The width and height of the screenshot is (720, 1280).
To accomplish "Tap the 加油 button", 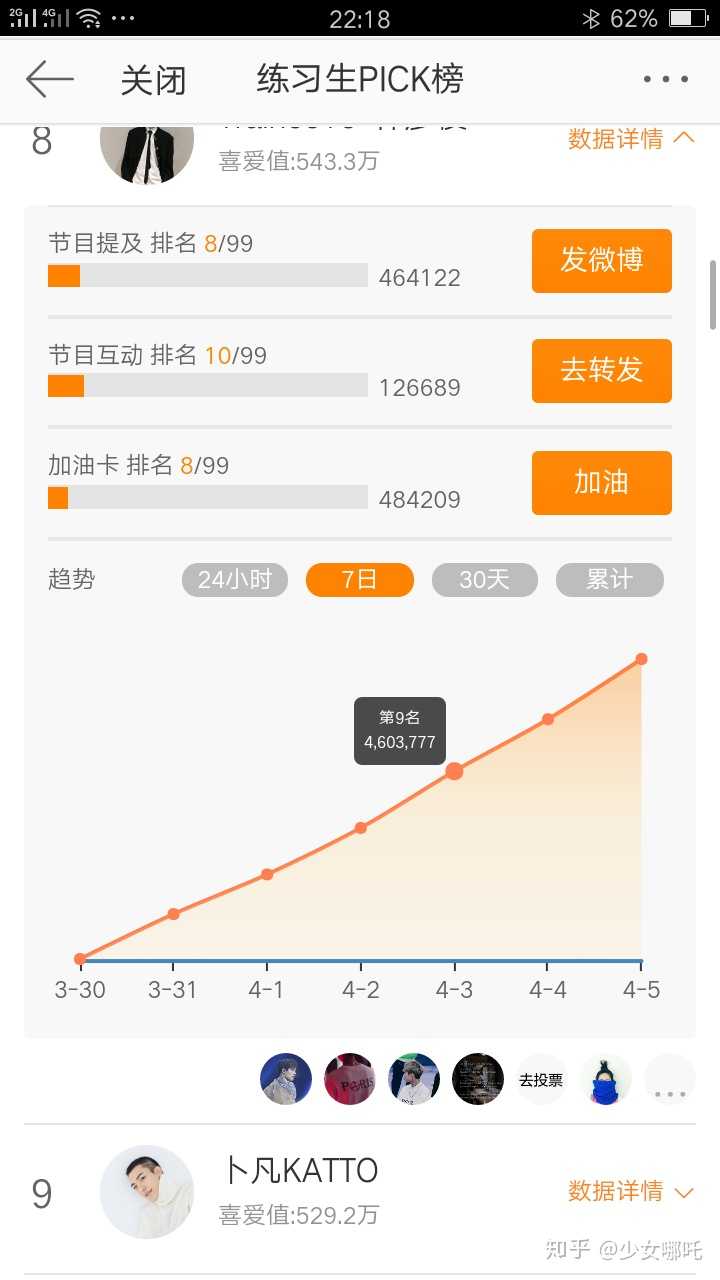I will (602, 483).
